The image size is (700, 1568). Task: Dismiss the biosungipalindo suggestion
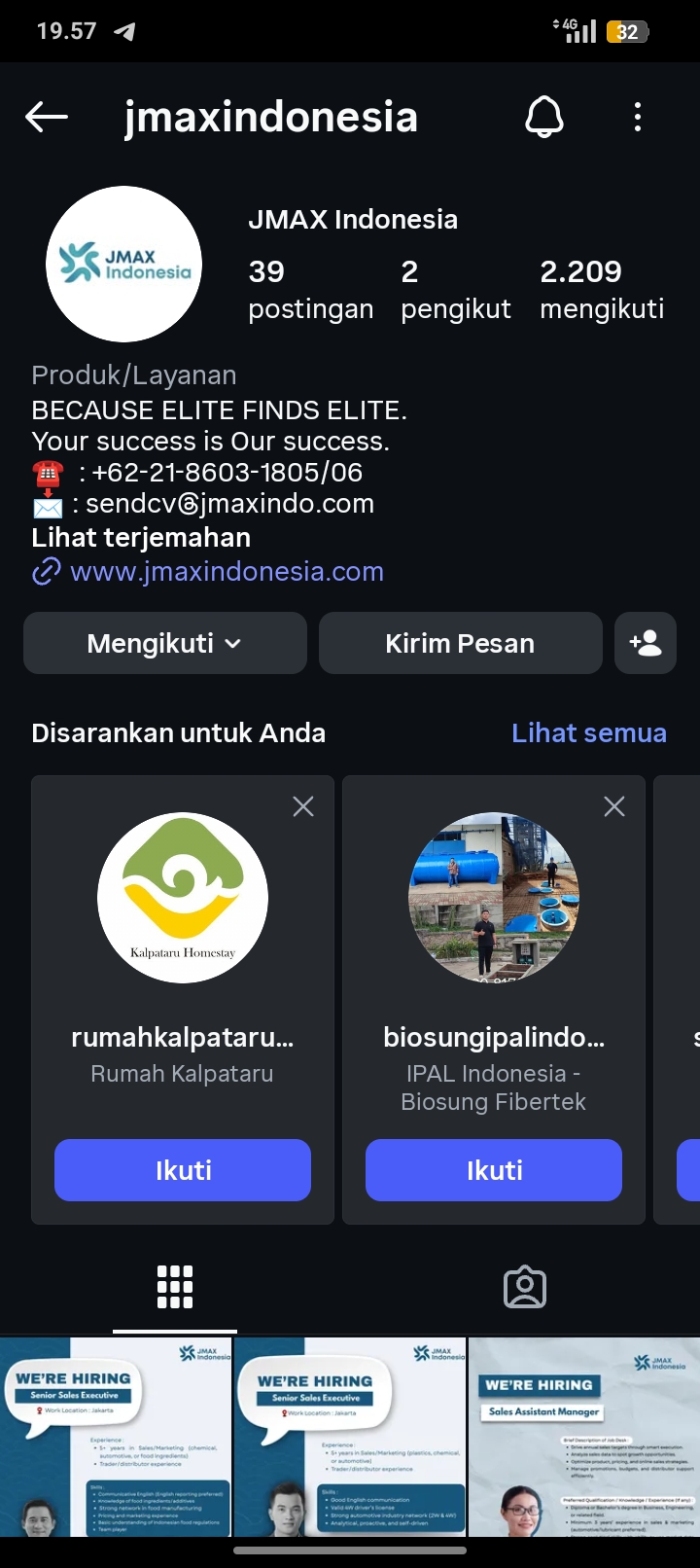[614, 806]
